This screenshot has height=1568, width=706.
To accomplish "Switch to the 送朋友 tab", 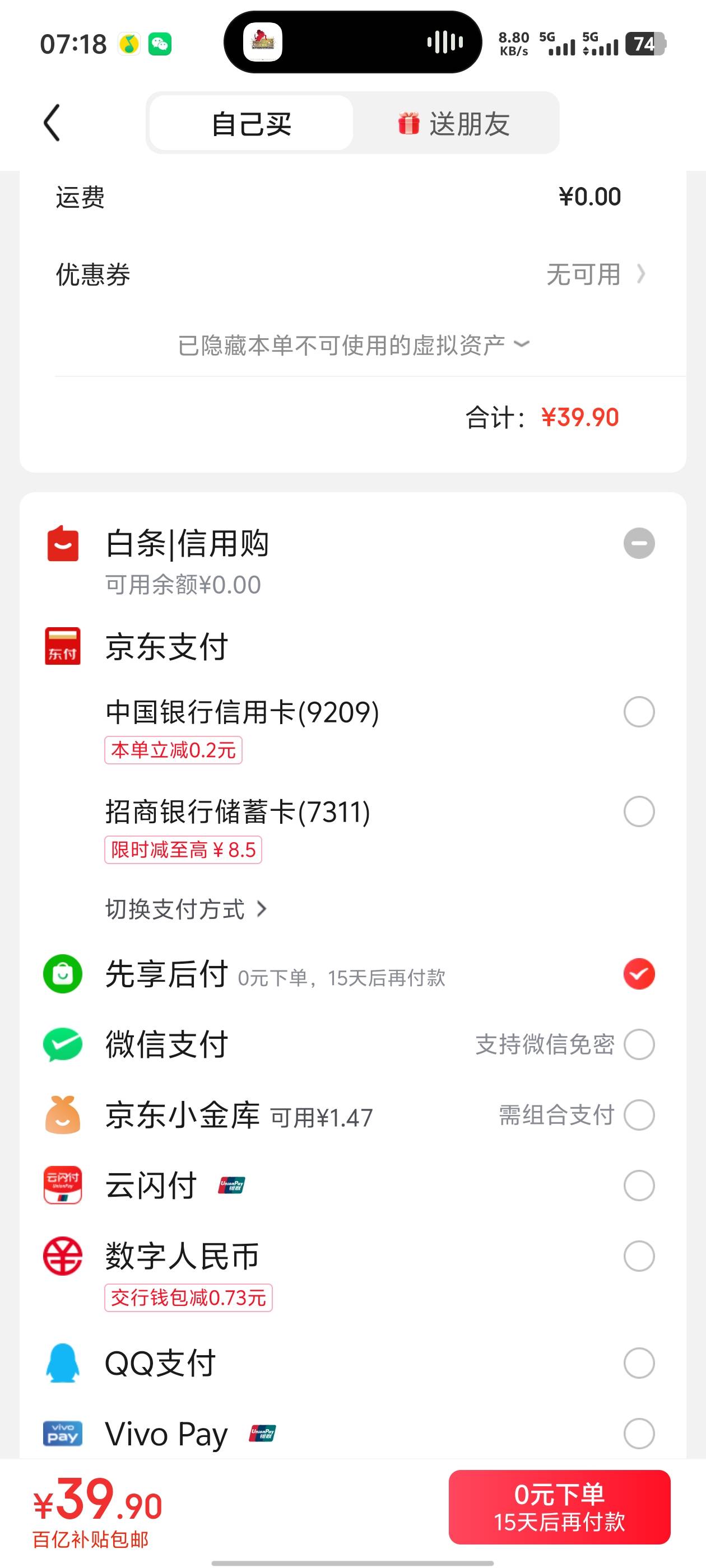I will [454, 124].
